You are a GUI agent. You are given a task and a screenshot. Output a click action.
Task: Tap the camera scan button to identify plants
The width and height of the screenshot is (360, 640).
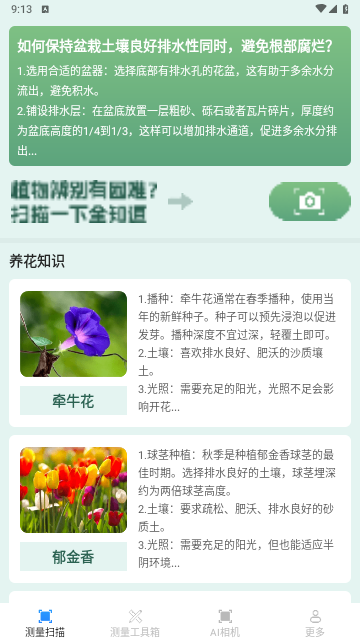click(x=309, y=201)
